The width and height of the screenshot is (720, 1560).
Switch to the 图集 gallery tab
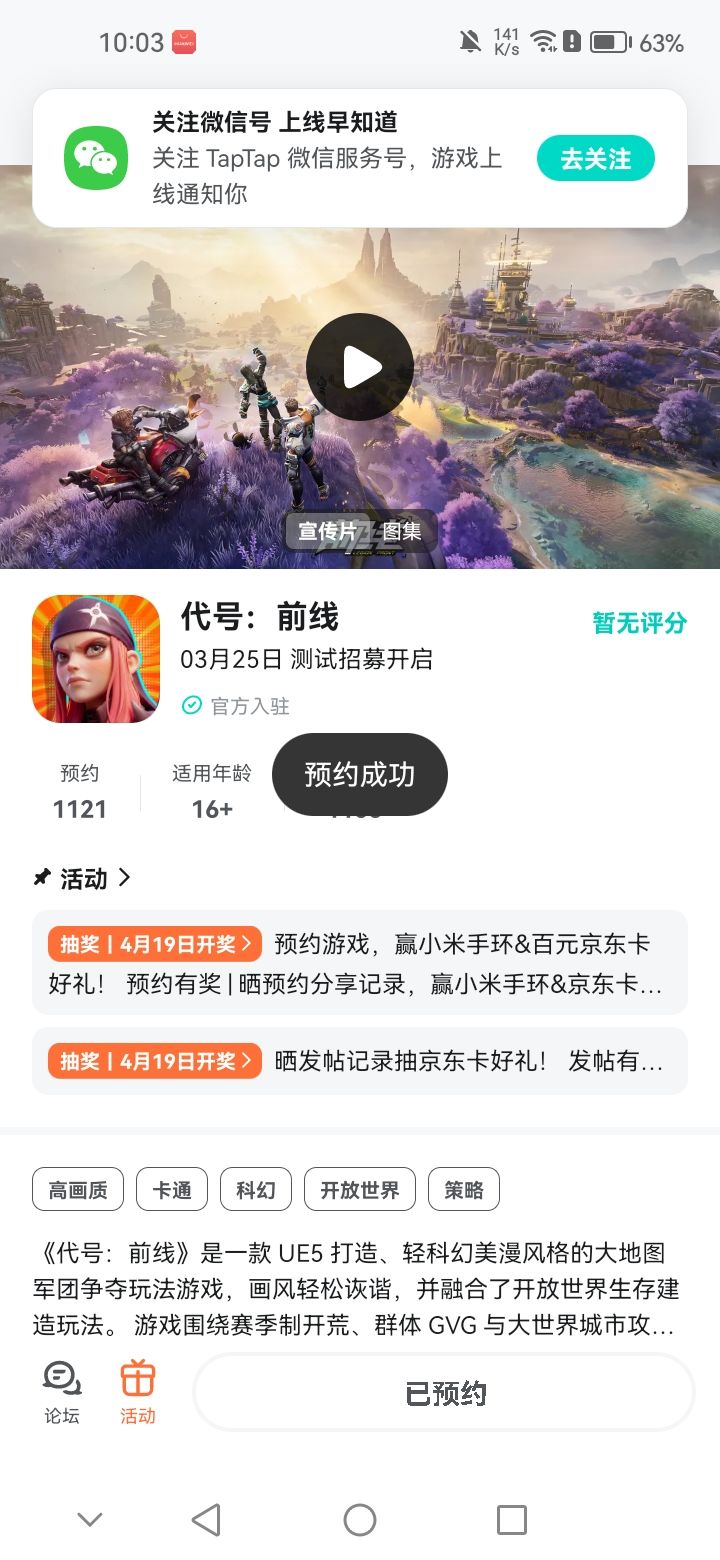click(x=400, y=531)
